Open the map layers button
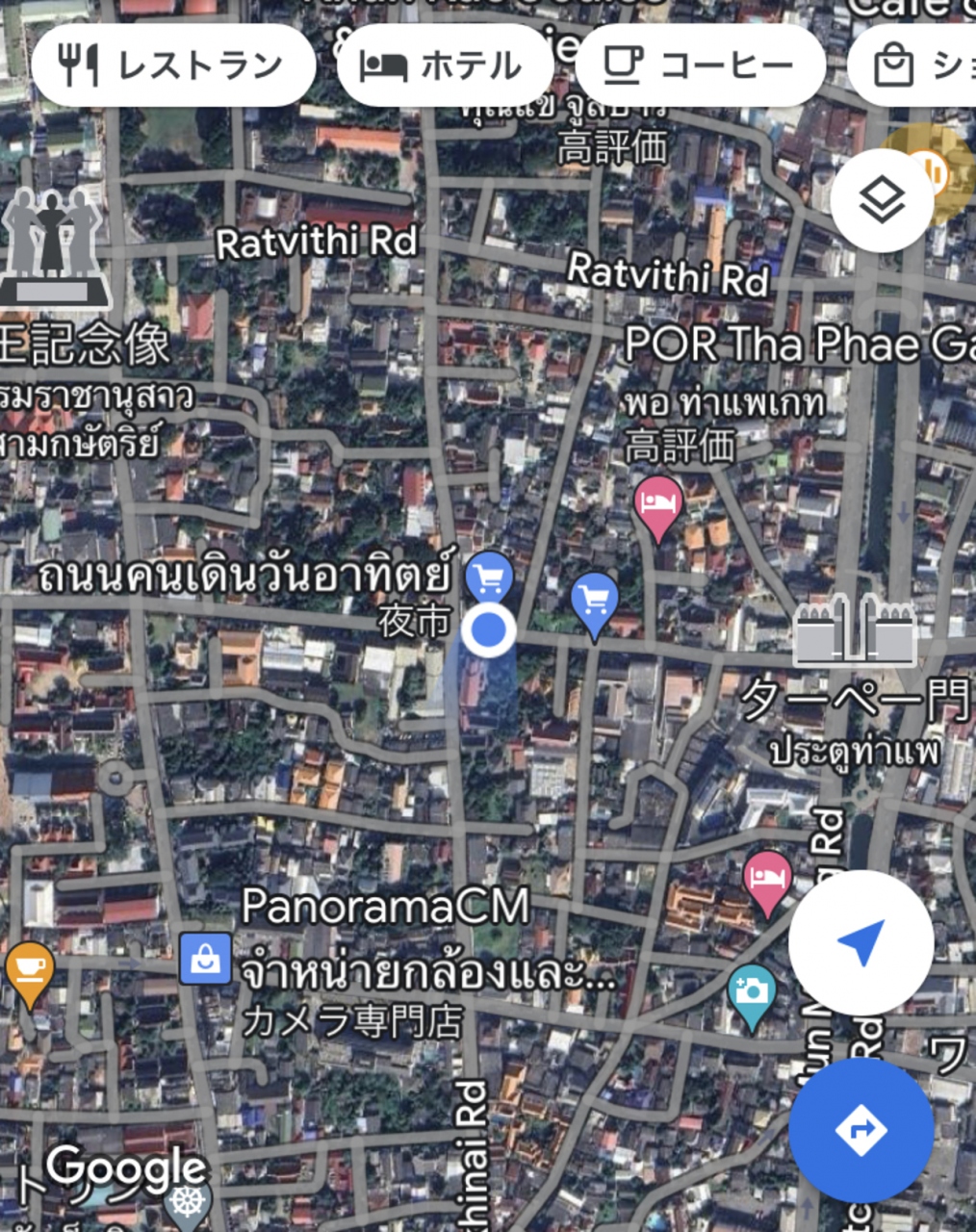The height and width of the screenshot is (1232, 976). pos(882,201)
